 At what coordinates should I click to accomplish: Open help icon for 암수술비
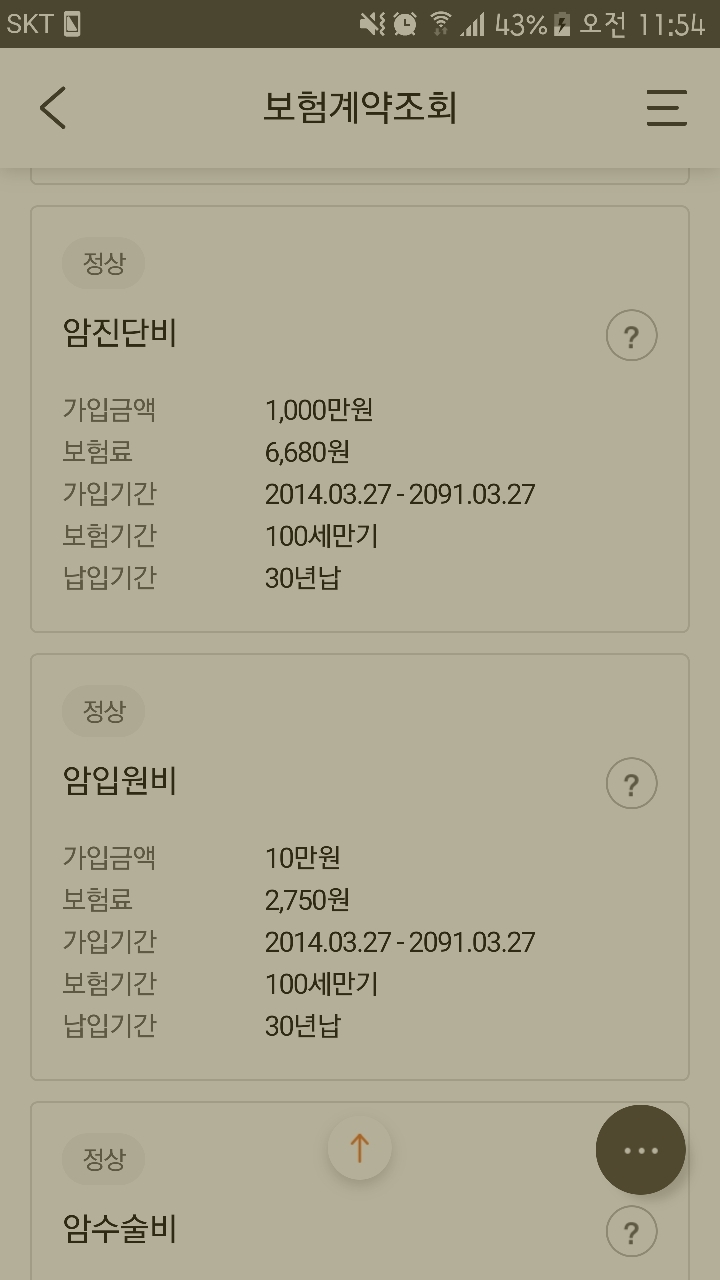click(632, 1231)
